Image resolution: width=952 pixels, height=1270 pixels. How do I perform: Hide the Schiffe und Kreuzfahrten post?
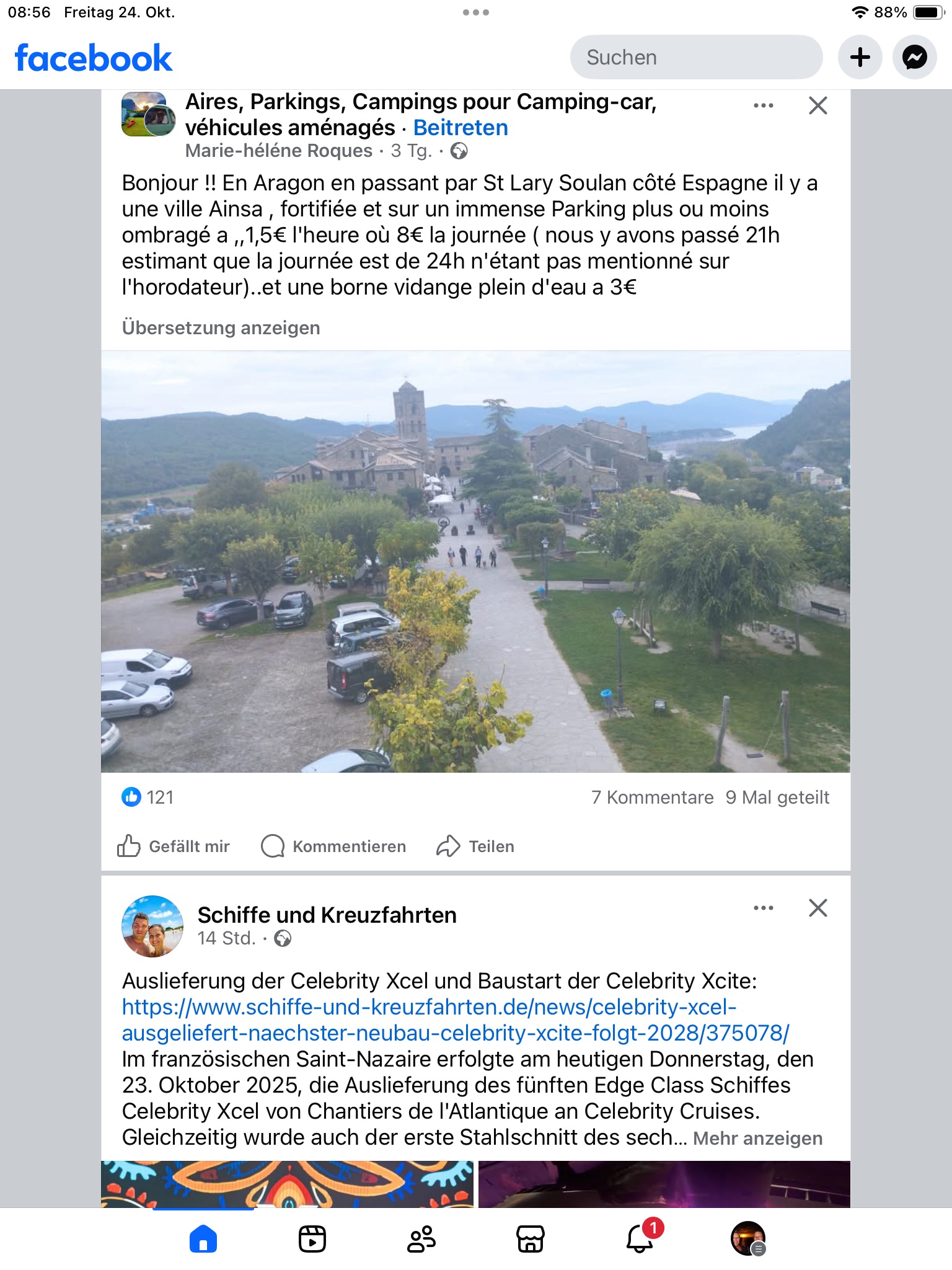tap(818, 908)
